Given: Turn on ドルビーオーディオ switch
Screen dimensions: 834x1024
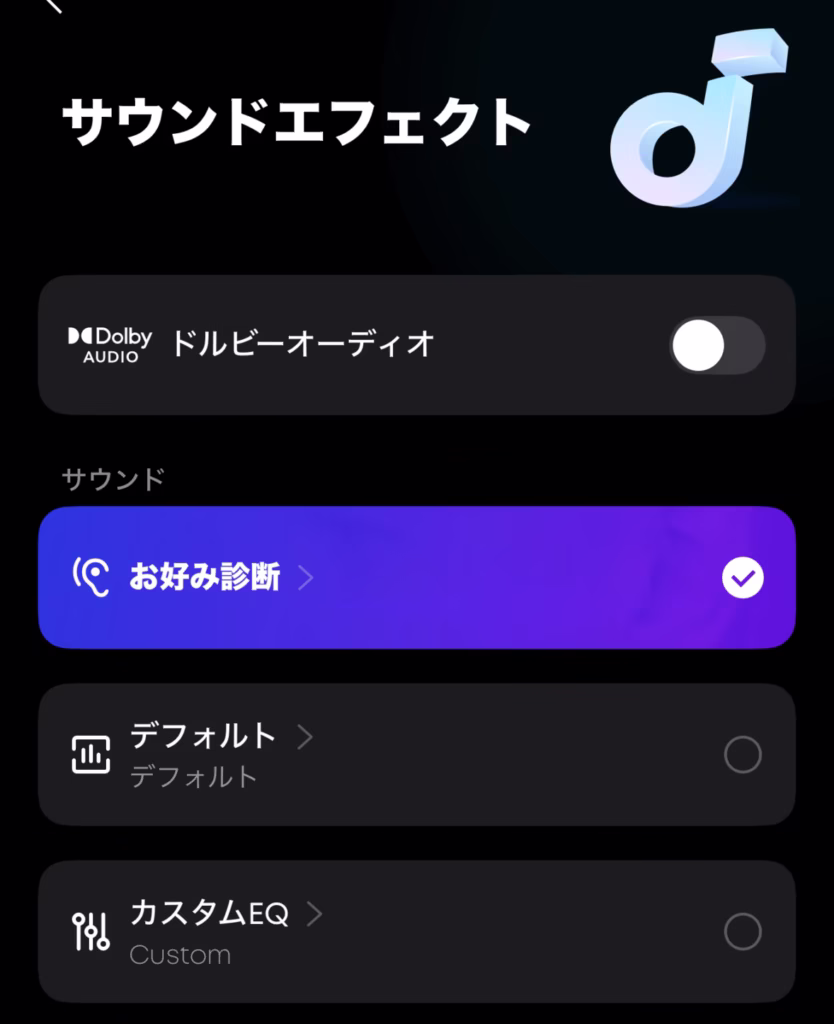Looking at the screenshot, I should pos(716,346).
